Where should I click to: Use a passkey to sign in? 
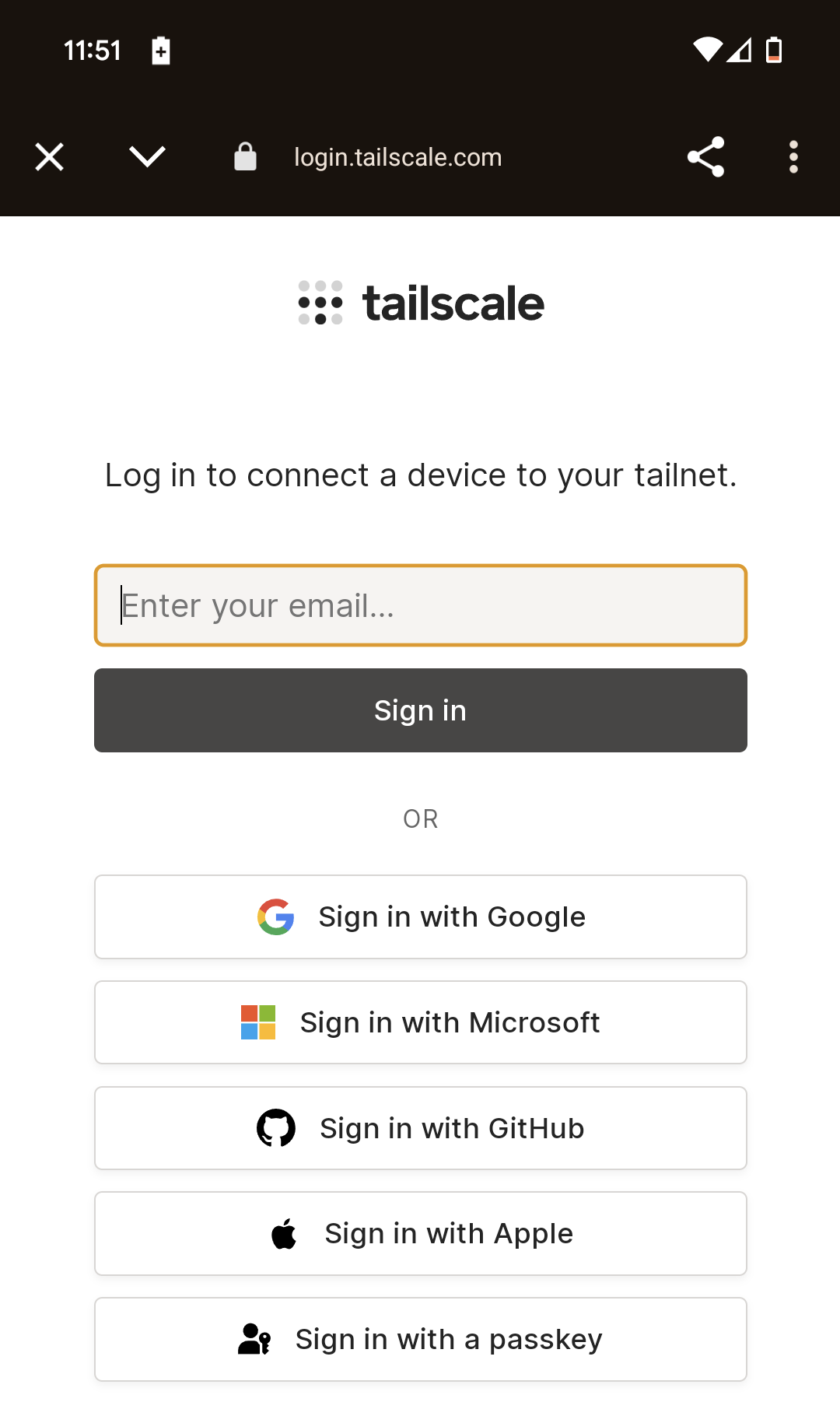pos(421,1339)
